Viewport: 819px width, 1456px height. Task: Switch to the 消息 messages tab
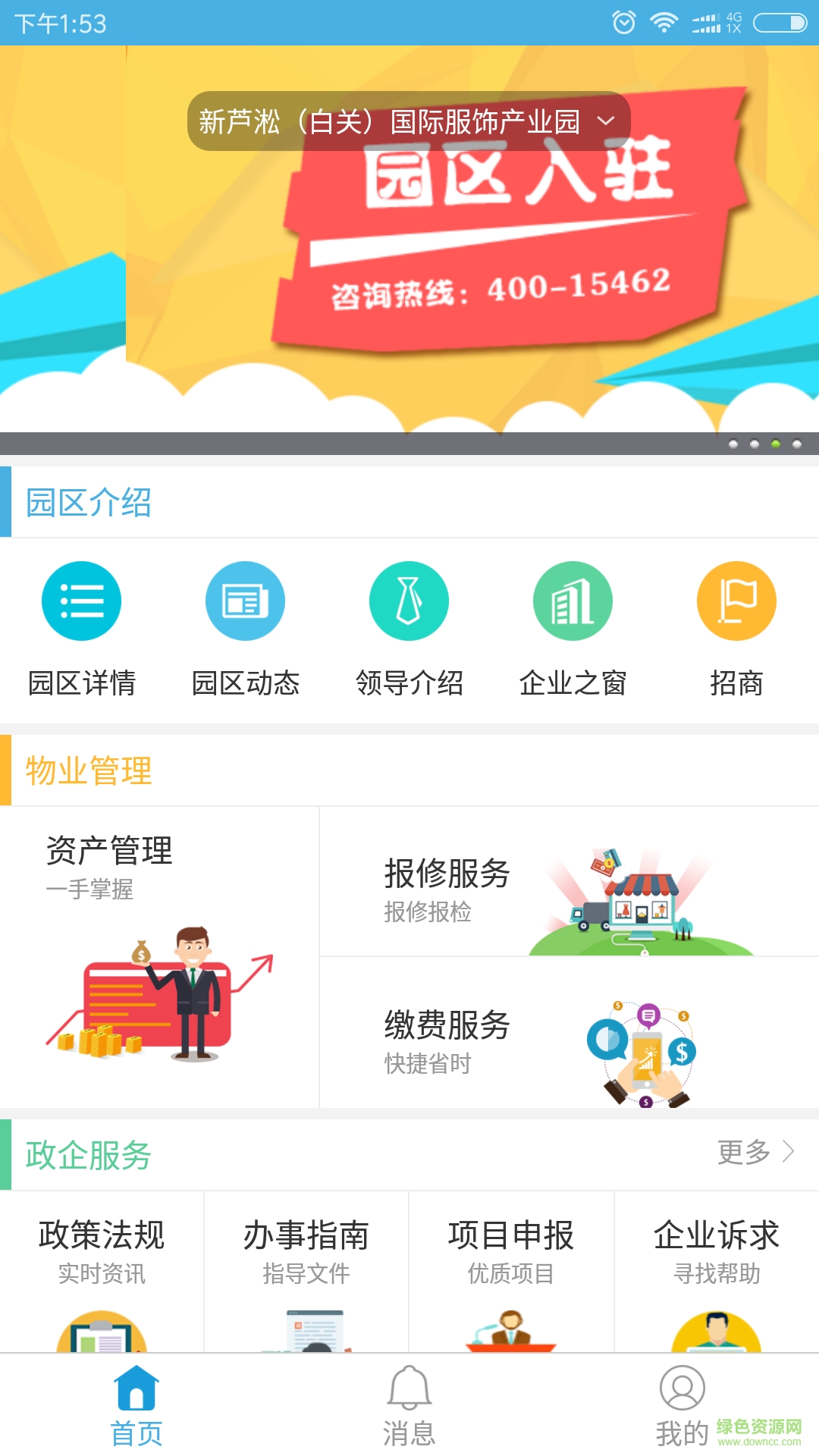coord(409,1405)
